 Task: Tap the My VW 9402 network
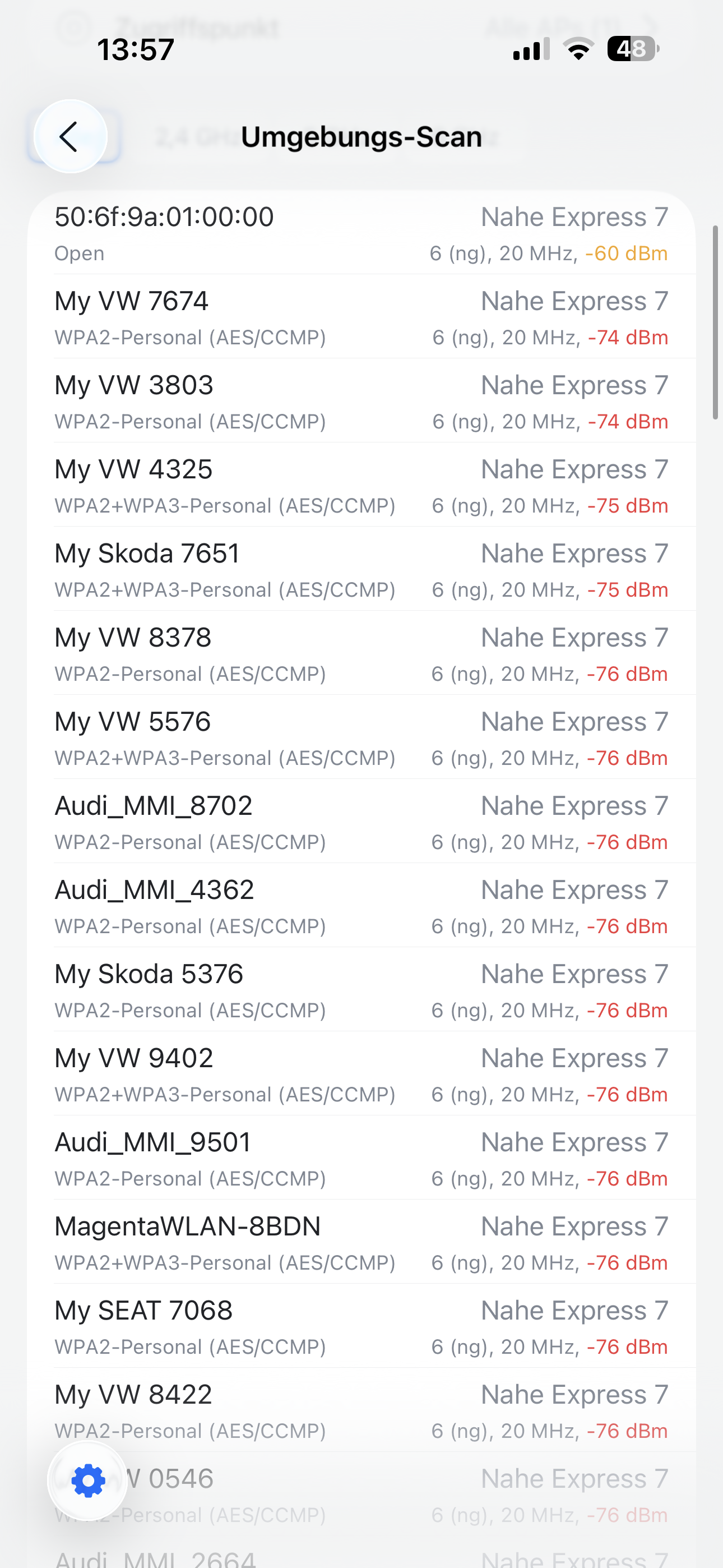[x=361, y=1074]
